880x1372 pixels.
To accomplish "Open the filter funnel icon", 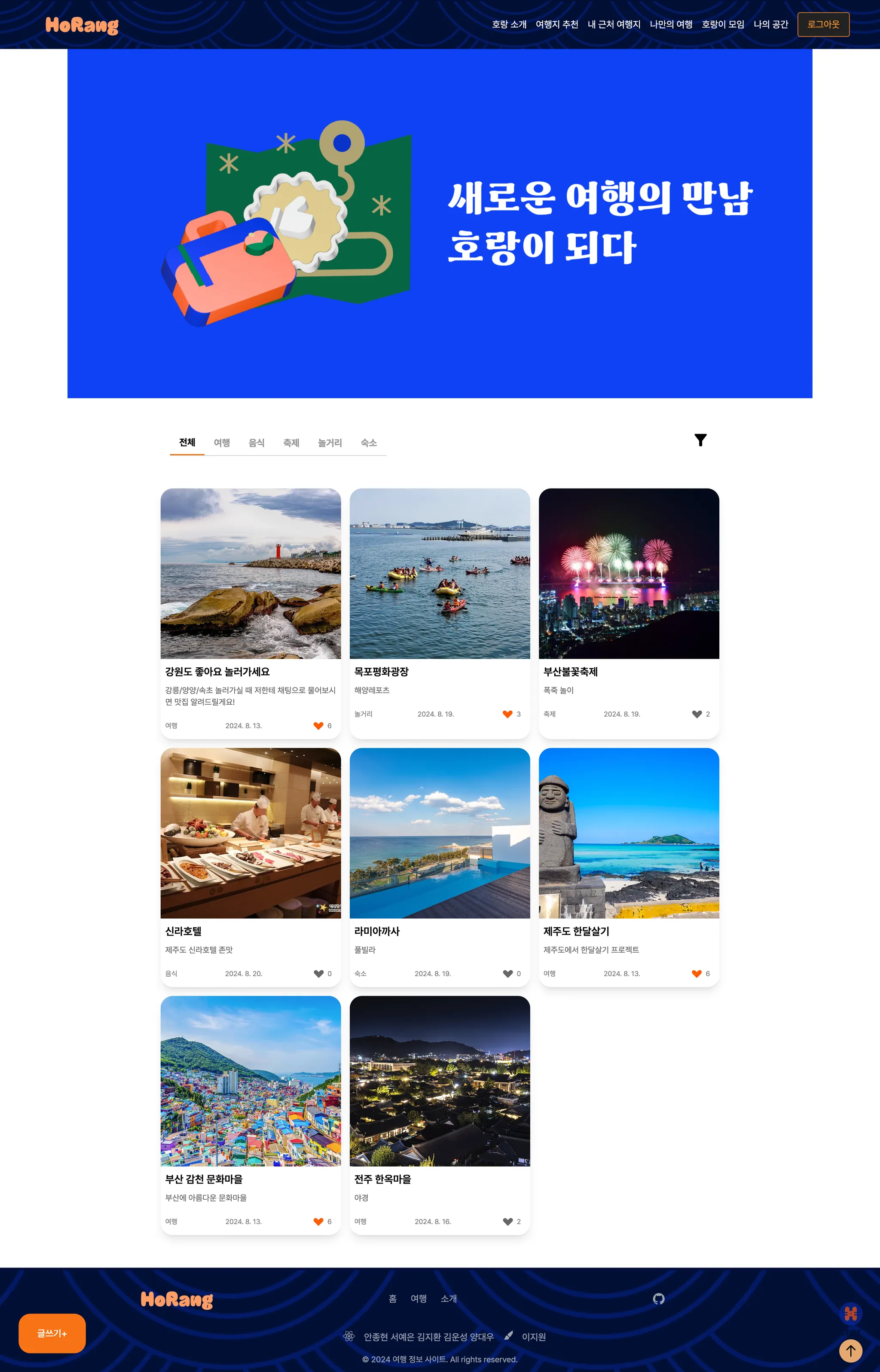I will coord(700,440).
